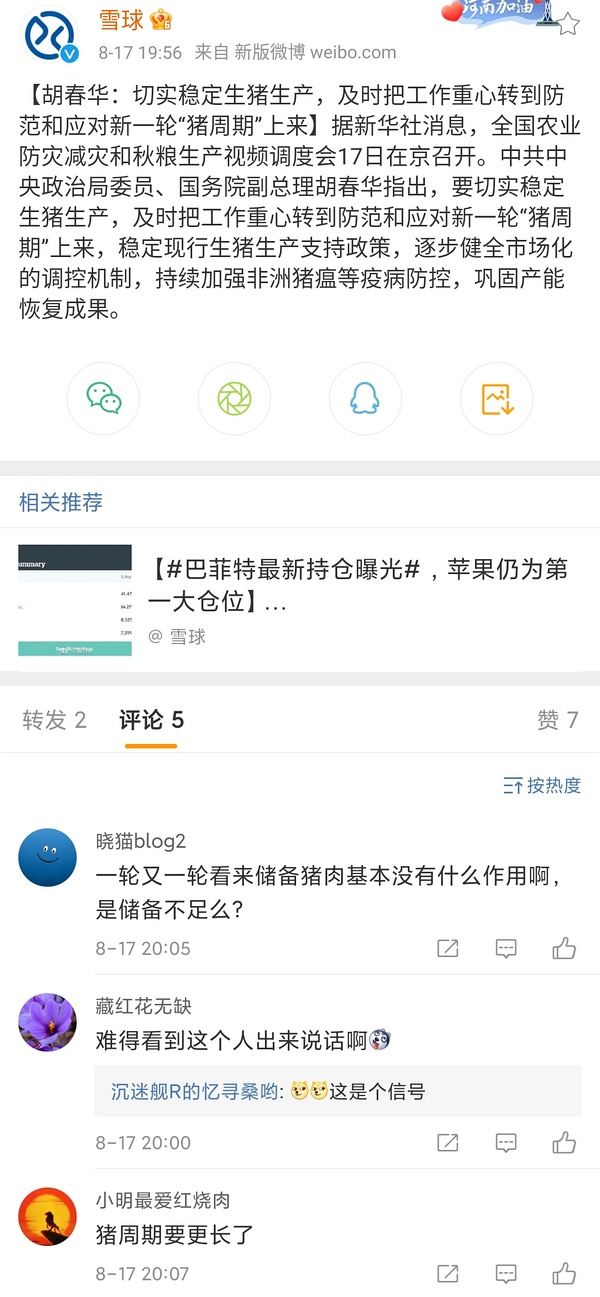This screenshot has width=600, height=1297.
Task: Reply to 小明最爱红烧肉's comment
Action: pos(506,1273)
